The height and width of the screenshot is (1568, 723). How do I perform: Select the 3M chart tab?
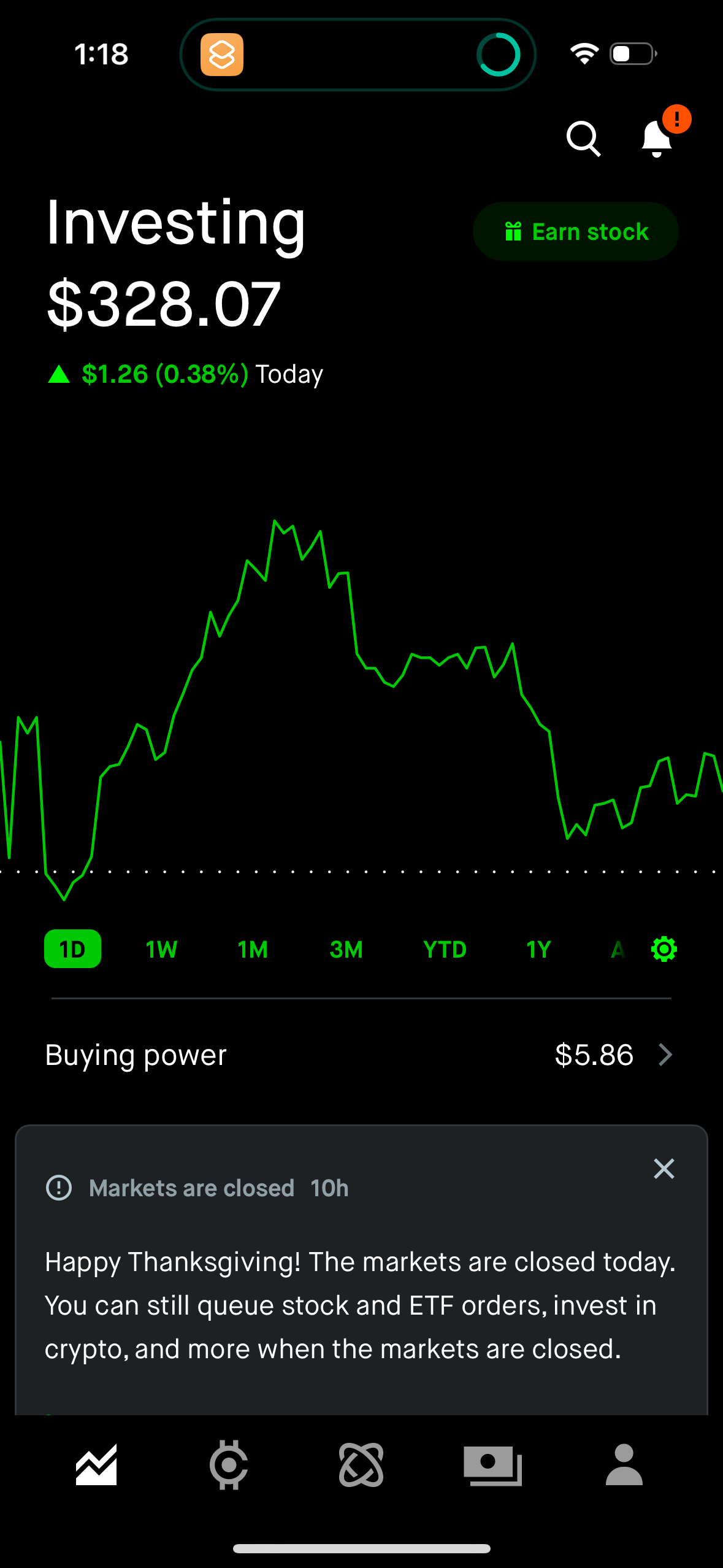[x=345, y=948]
